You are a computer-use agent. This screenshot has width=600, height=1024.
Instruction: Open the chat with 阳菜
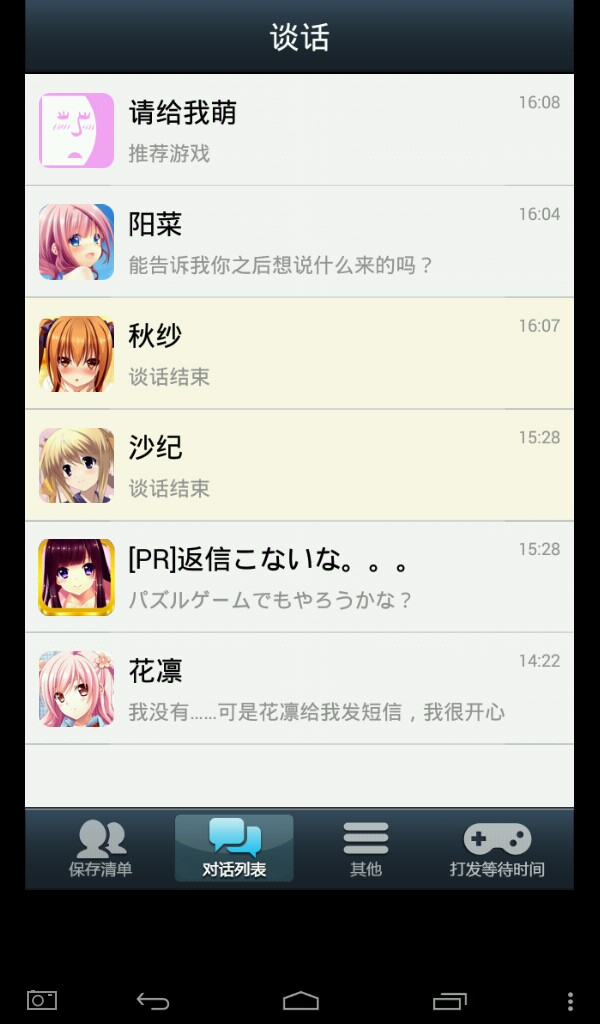[299, 242]
